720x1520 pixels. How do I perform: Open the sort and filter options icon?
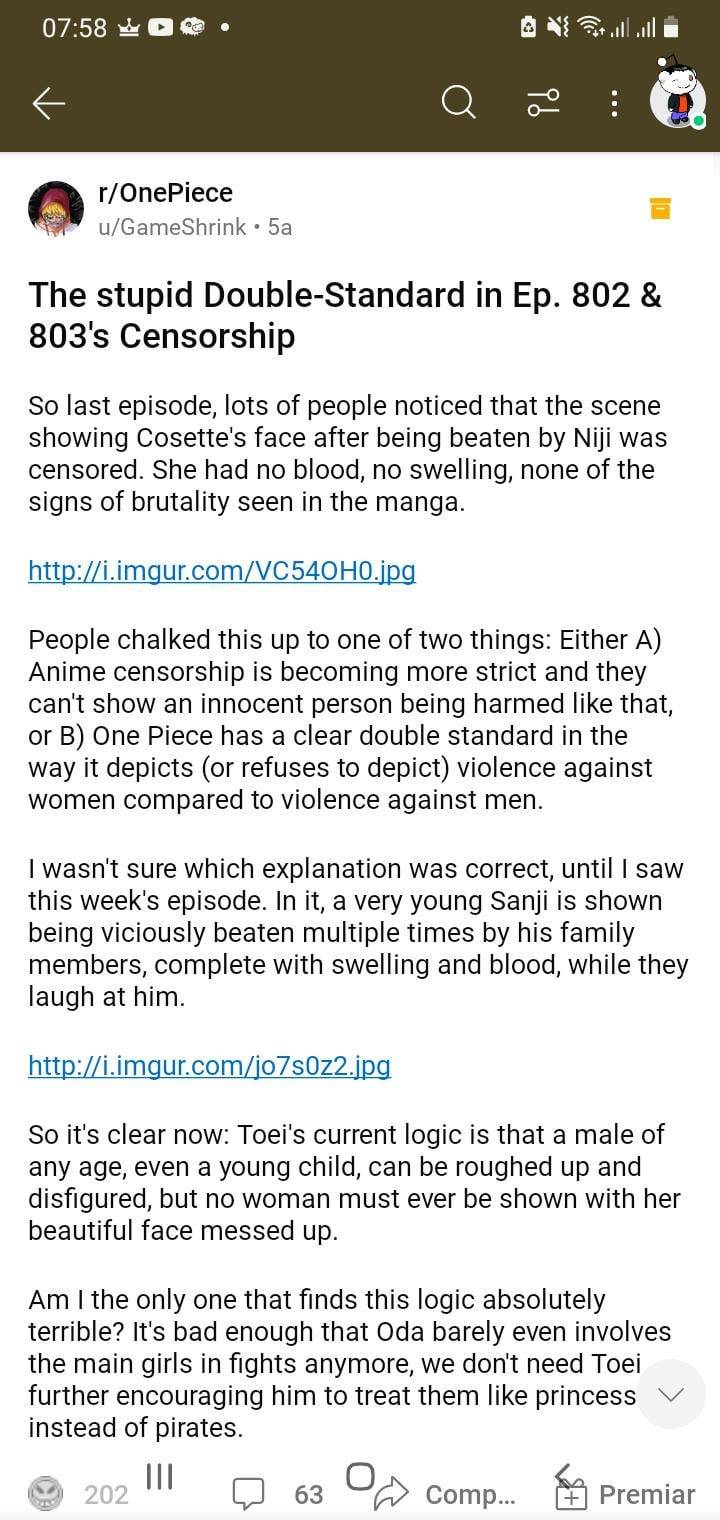coord(544,102)
